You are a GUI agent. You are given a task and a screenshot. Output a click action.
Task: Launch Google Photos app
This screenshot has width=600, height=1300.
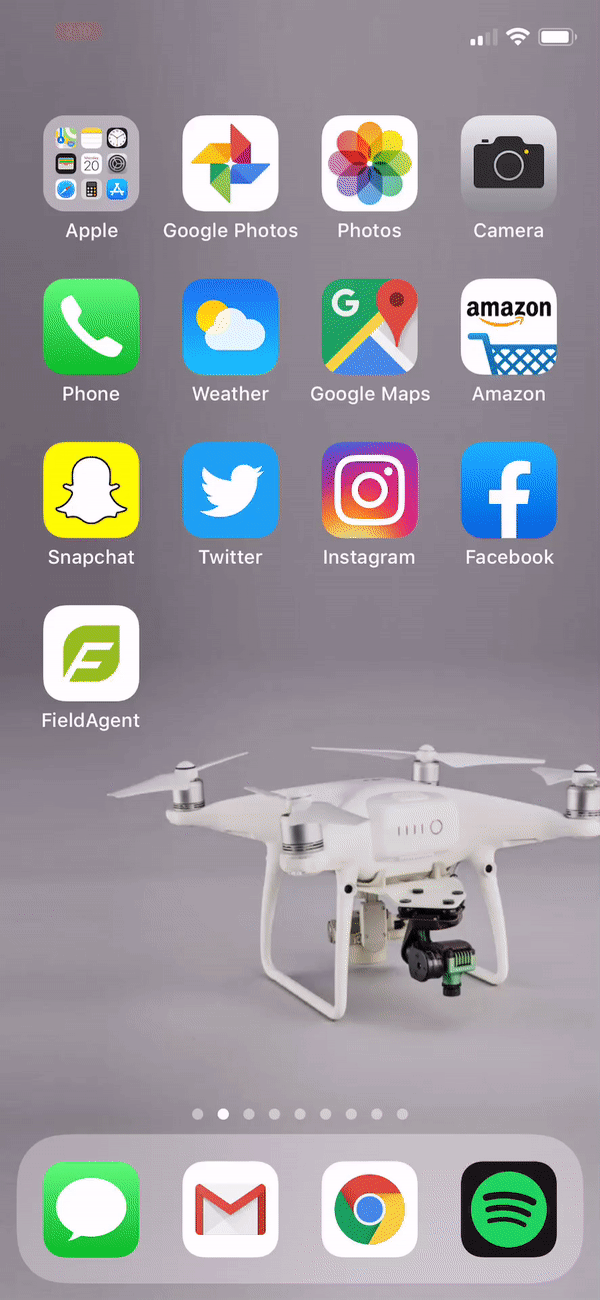point(230,164)
